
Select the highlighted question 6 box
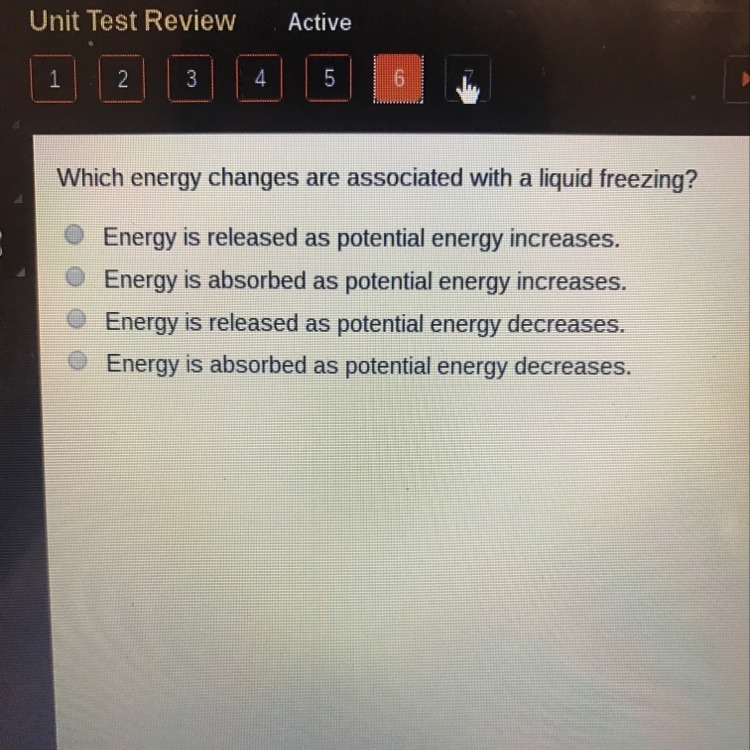coord(398,78)
